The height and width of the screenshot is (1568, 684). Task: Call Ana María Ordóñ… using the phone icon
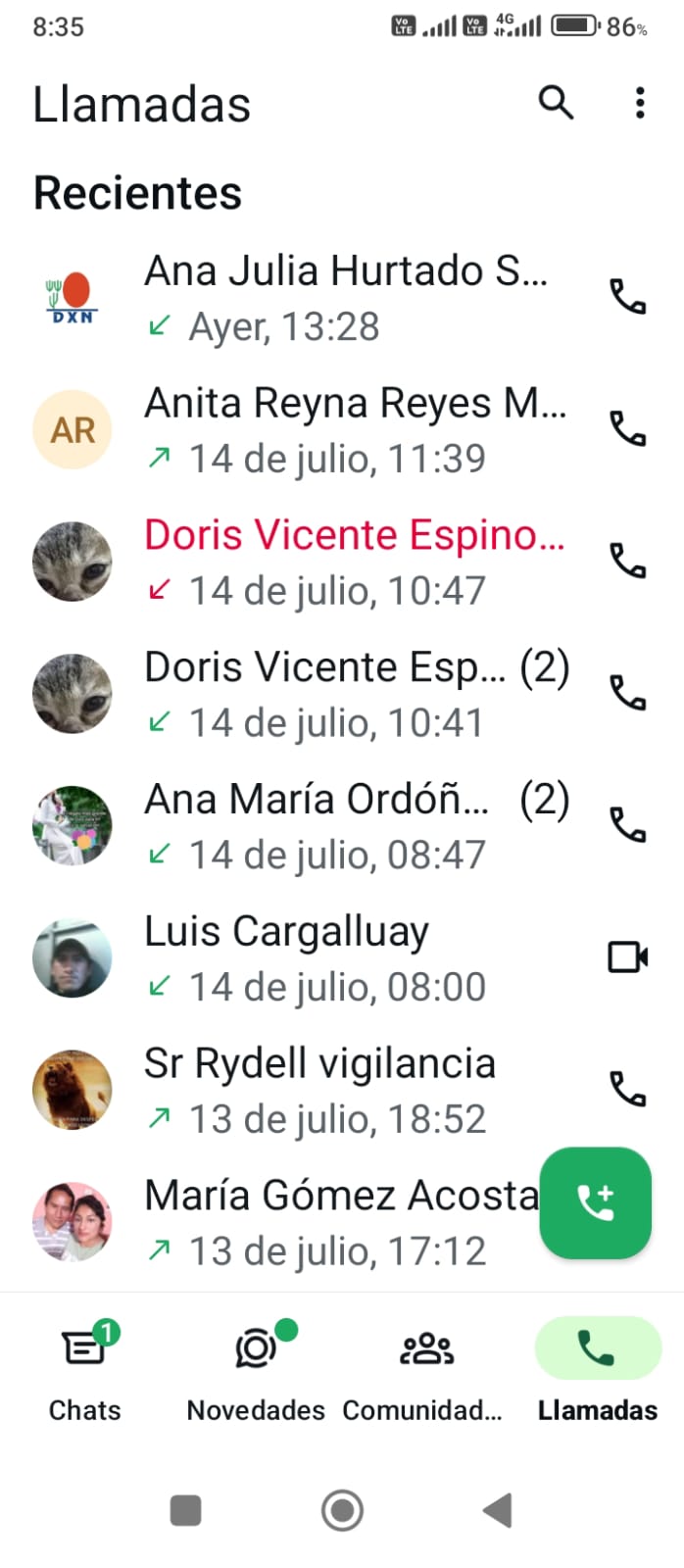pyautogui.click(x=627, y=825)
